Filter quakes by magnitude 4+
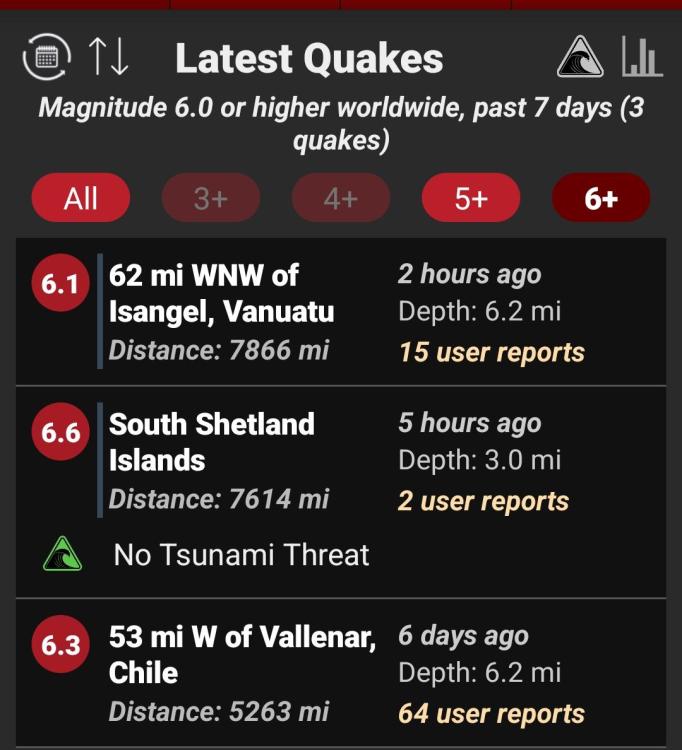Image resolution: width=682 pixels, height=750 pixels. pos(340,198)
